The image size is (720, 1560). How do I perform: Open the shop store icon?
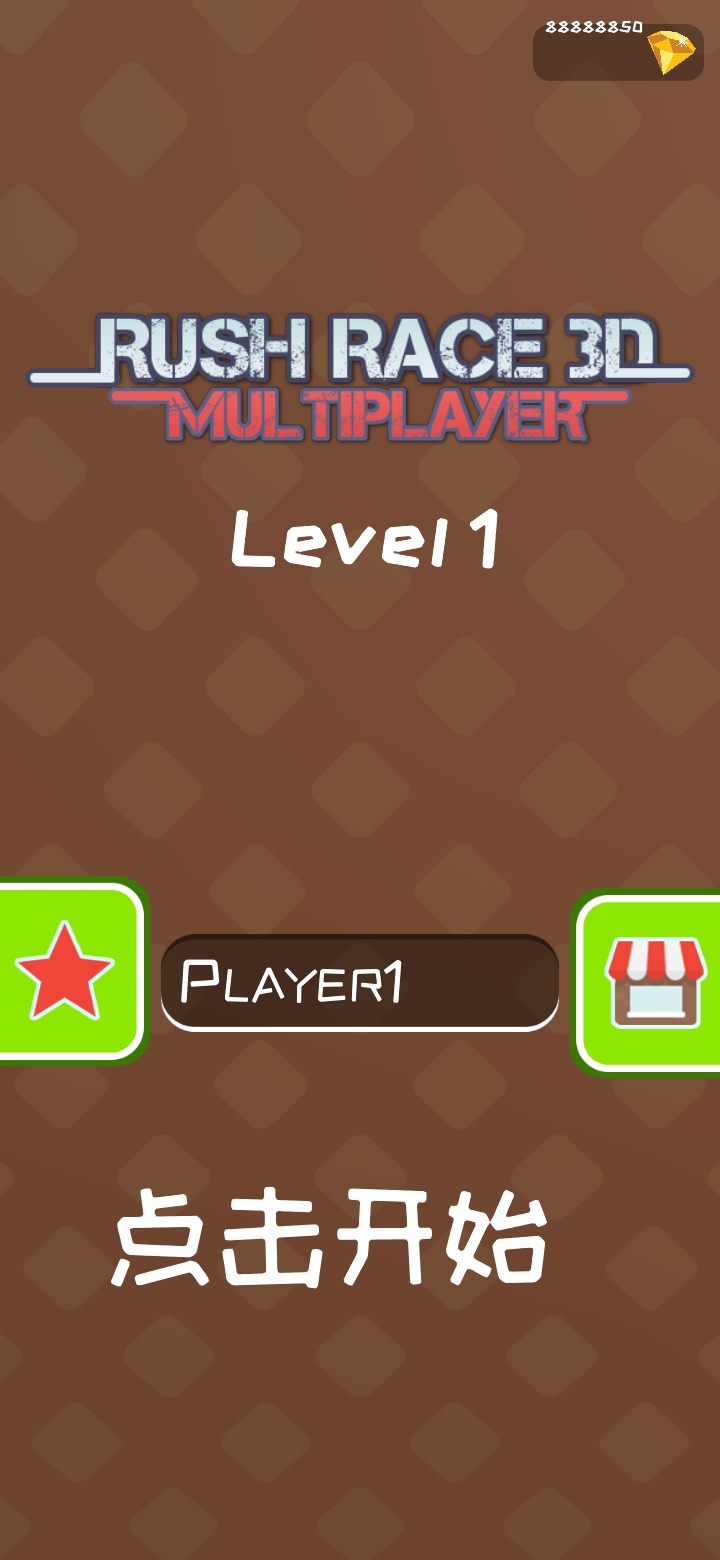(x=652, y=982)
